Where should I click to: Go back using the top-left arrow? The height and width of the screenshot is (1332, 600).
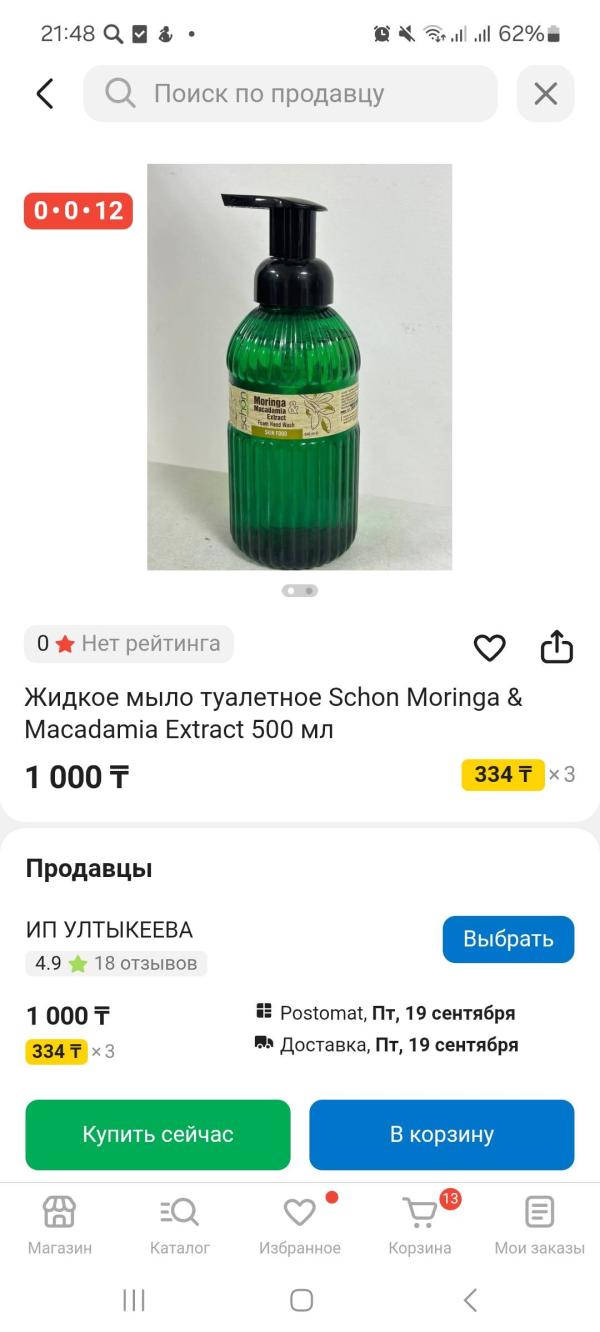tap(44, 94)
